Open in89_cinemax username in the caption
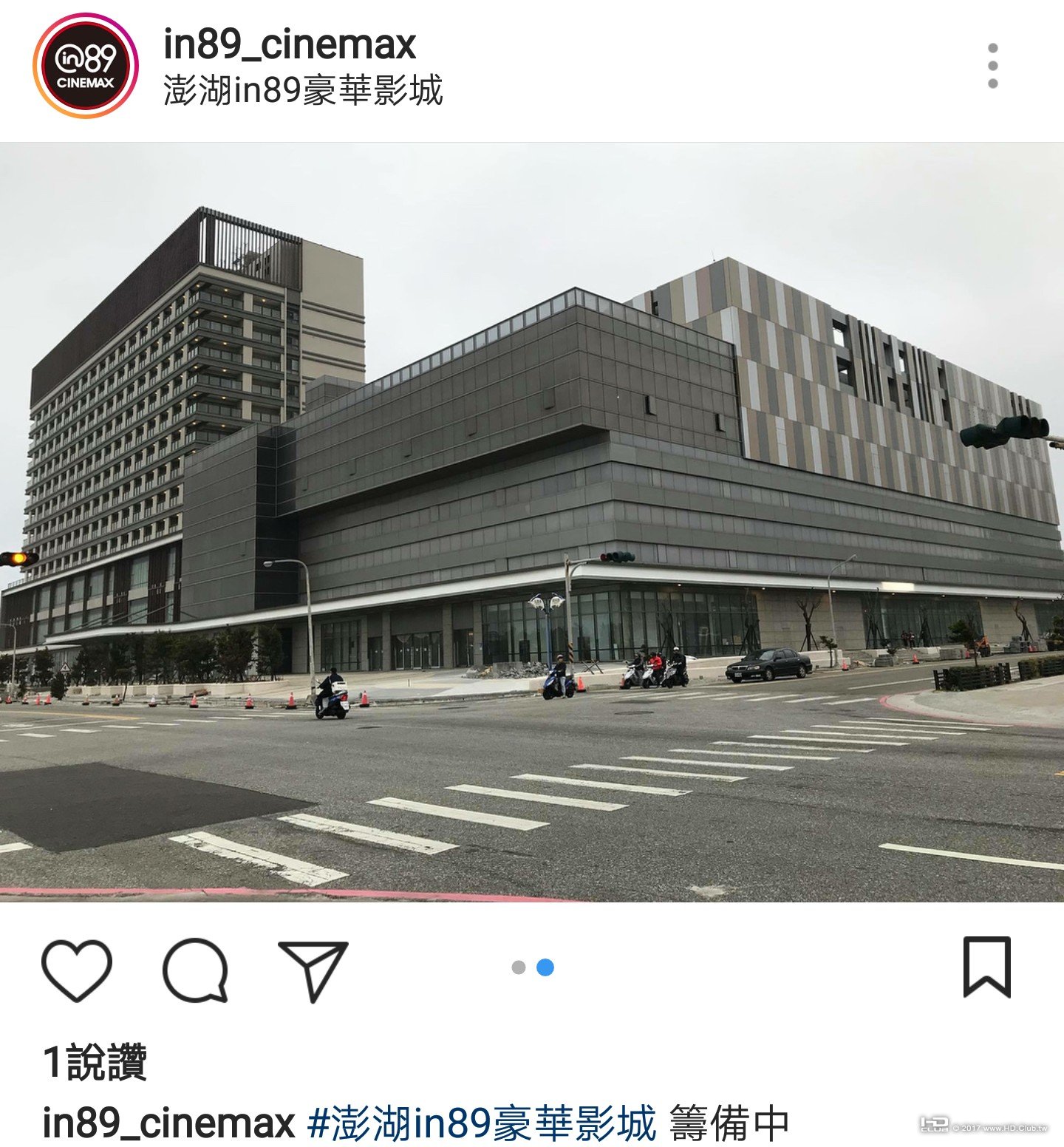The image size is (1064, 1147). point(169,1123)
